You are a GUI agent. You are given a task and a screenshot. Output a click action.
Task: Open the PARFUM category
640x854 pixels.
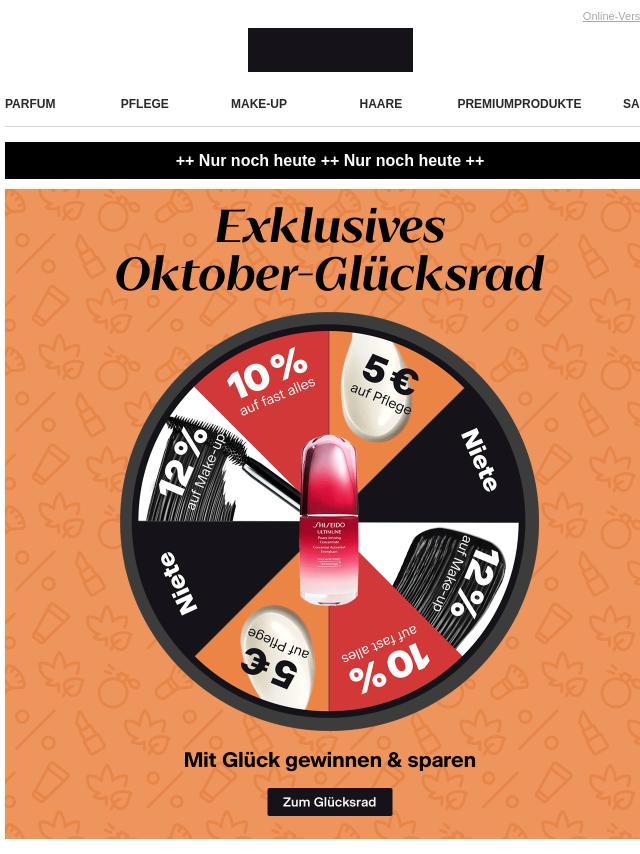pos(30,104)
